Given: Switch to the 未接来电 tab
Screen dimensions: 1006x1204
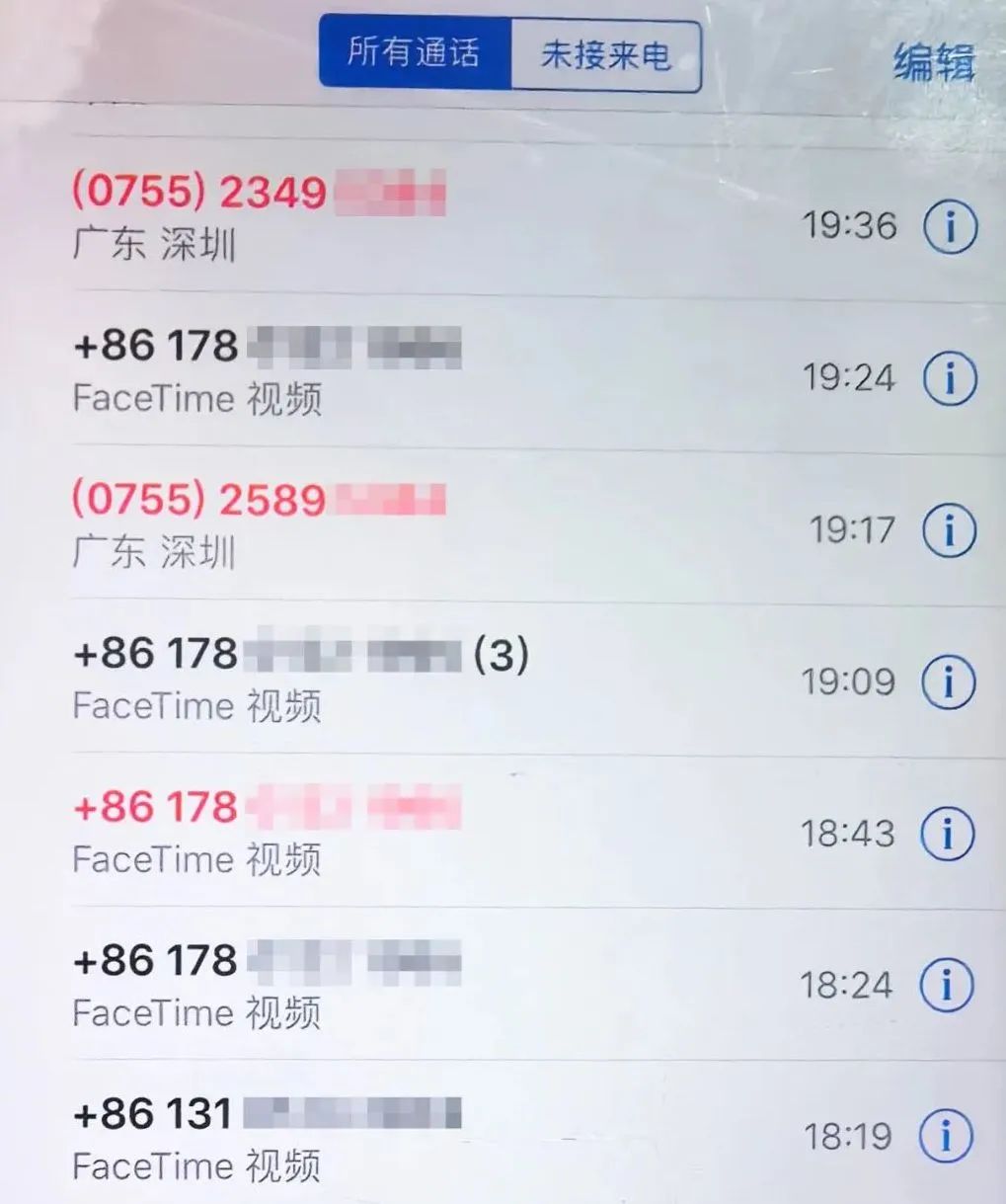Looking at the screenshot, I should 605,54.
